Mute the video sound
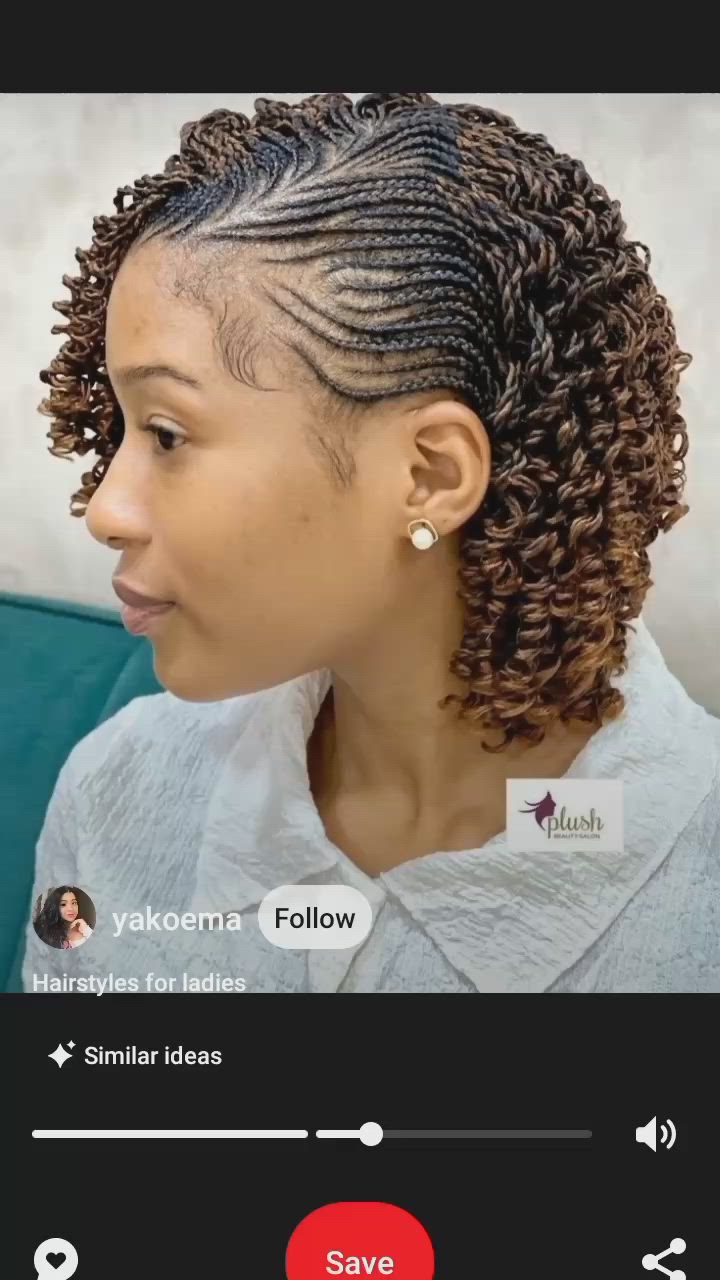 pyautogui.click(x=656, y=1134)
